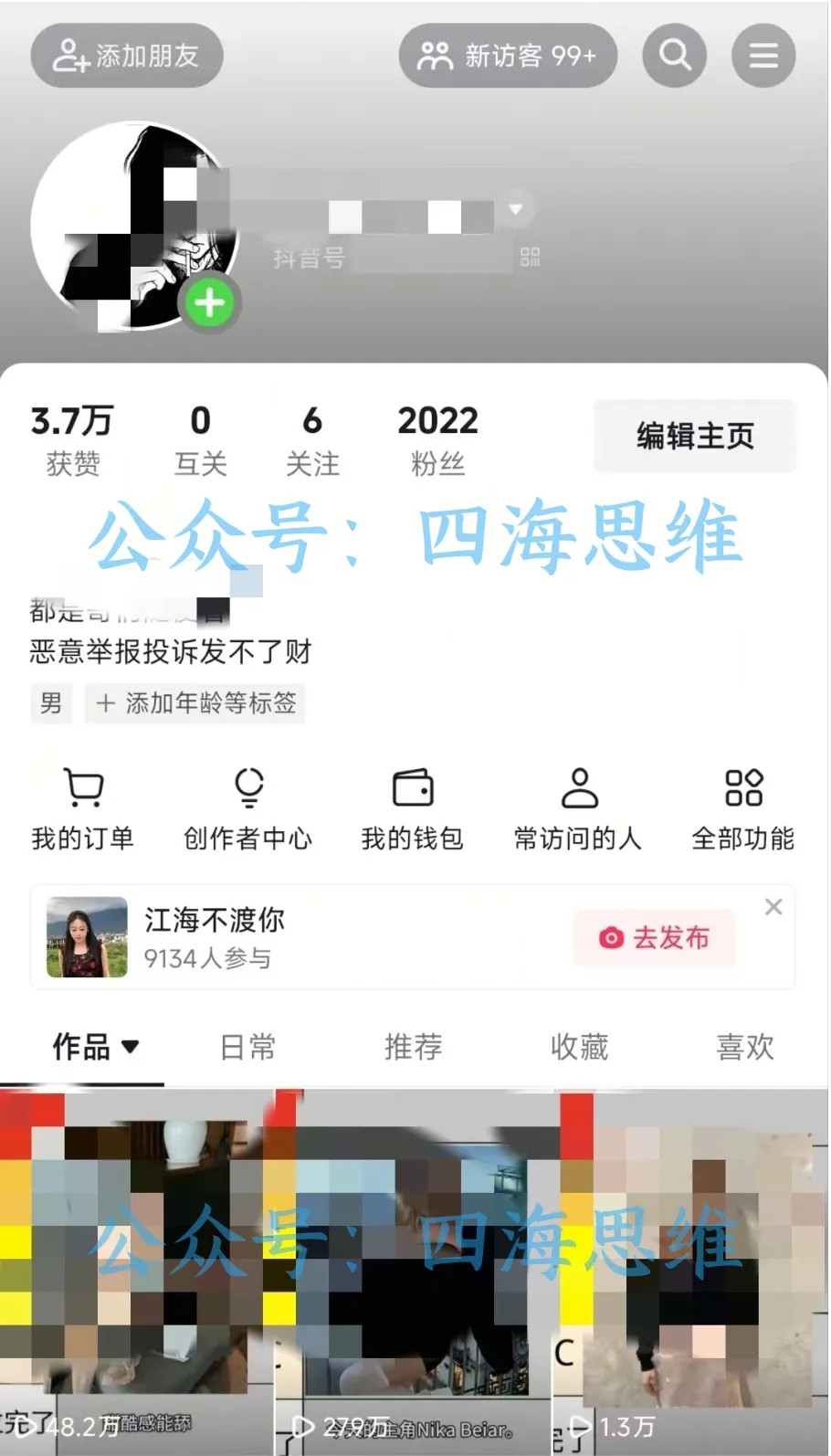View 常访问的人
The width and height of the screenshot is (831, 1456).
tap(578, 809)
